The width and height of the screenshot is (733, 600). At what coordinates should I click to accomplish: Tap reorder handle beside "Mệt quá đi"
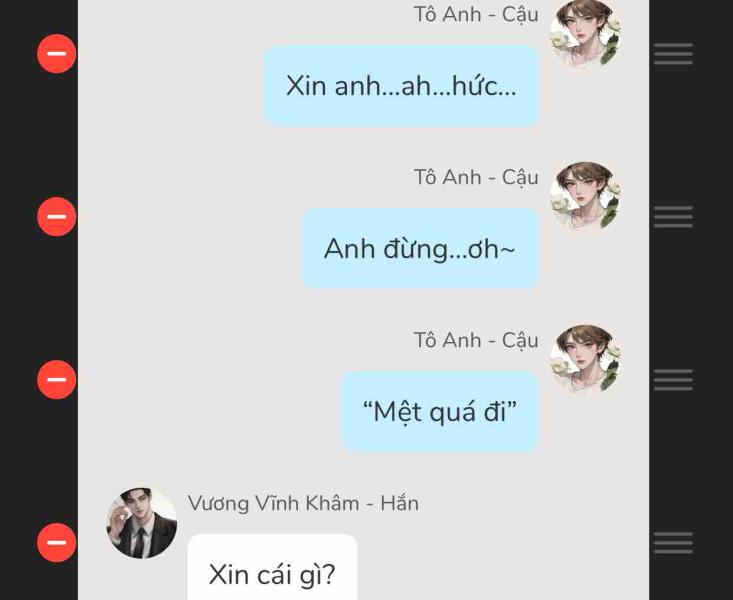click(x=673, y=380)
